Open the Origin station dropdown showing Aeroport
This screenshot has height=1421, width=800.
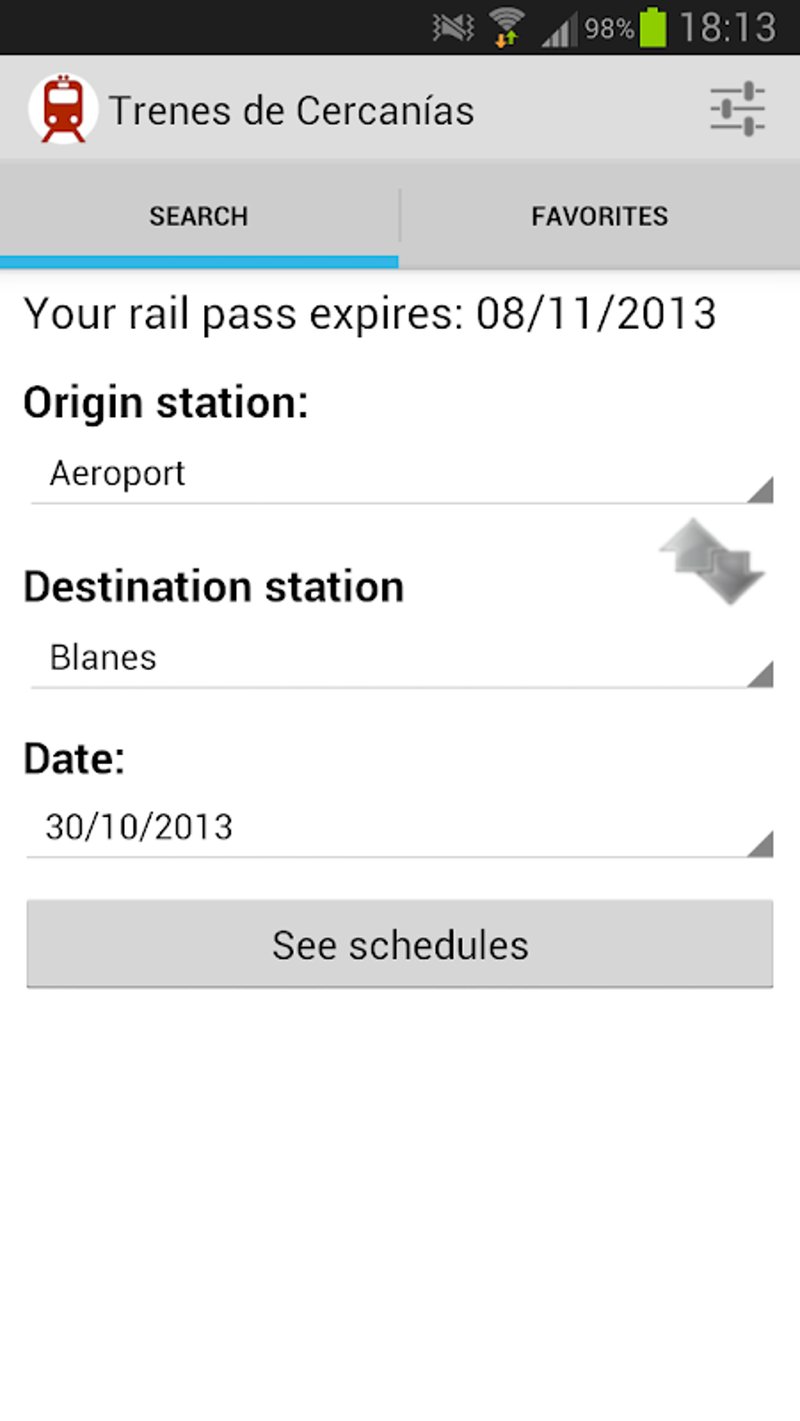(400, 475)
